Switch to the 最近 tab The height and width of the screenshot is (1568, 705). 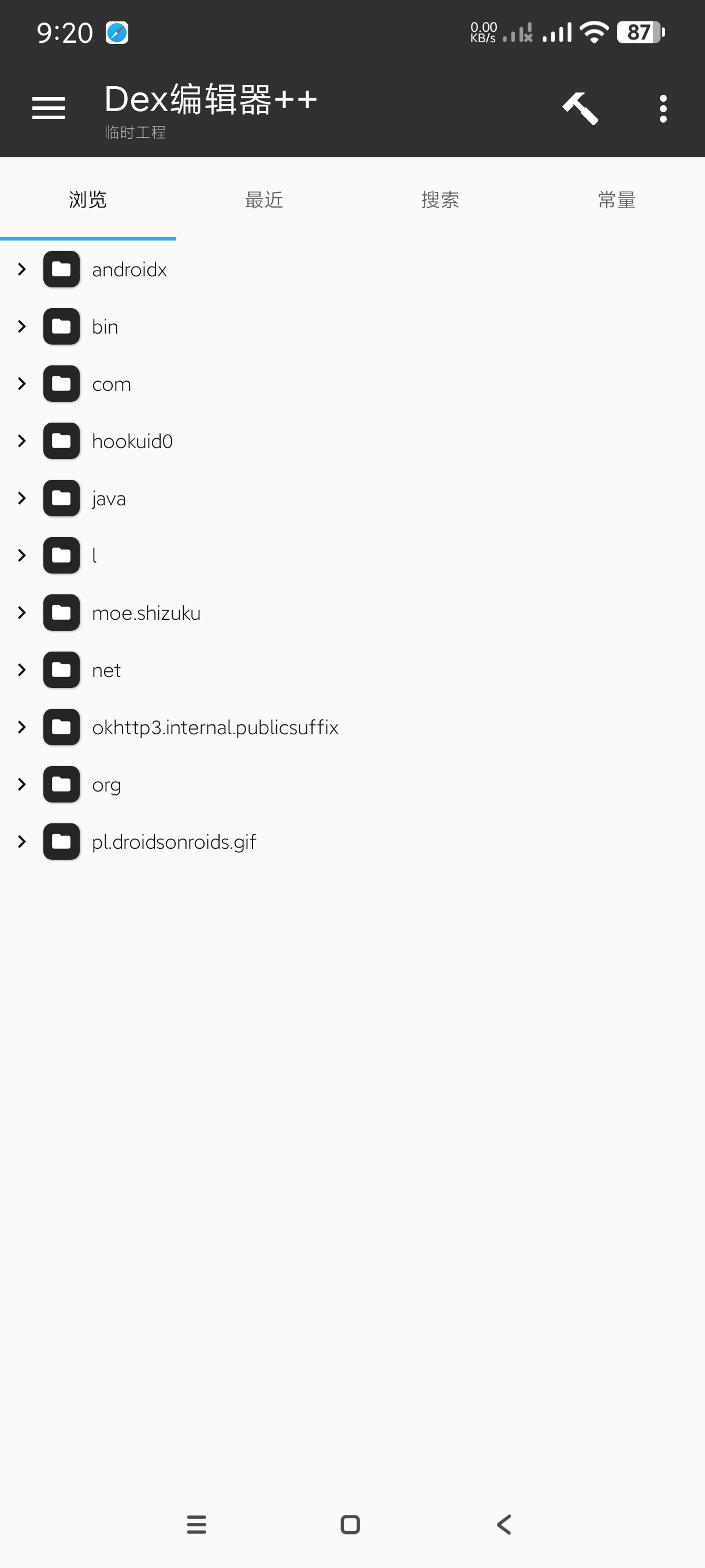click(264, 199)
